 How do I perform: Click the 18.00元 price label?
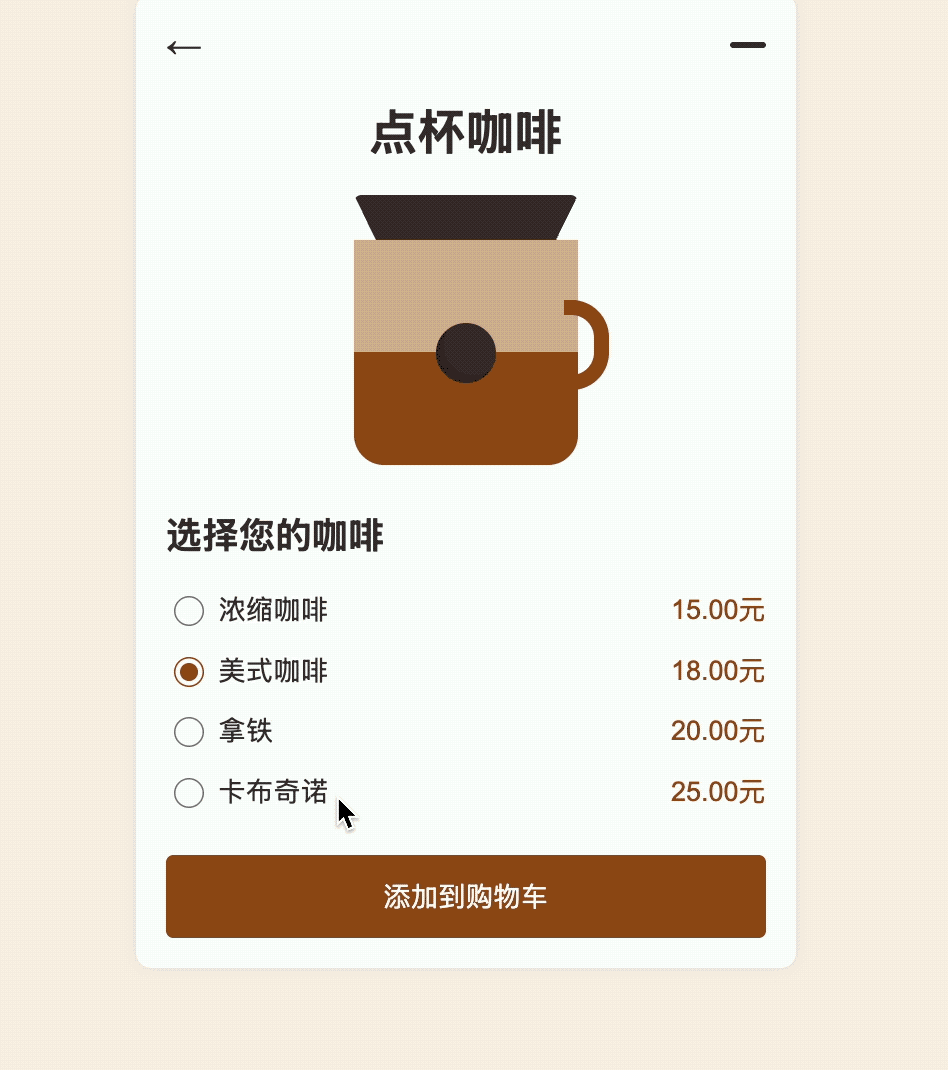coord(718,671)
